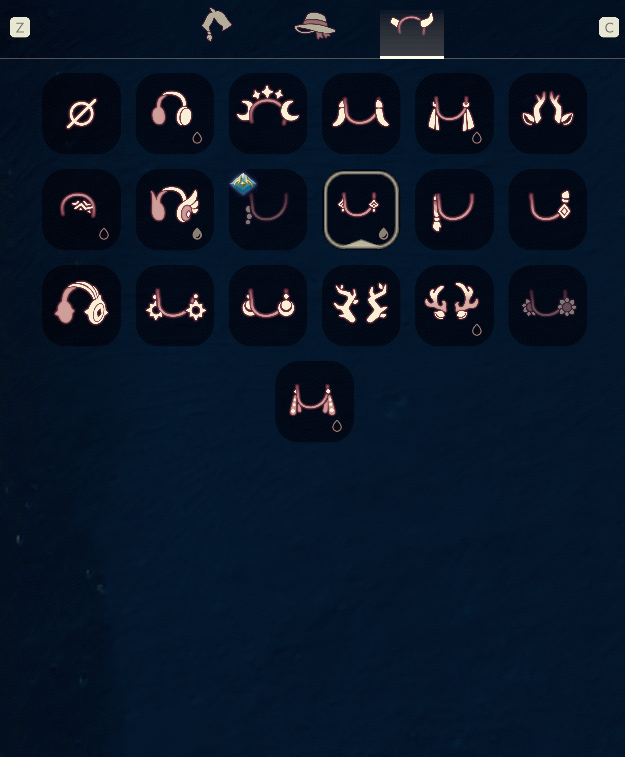Tap the C shortcut for the next tab
The image size is (625, 757).
(608, 27)
